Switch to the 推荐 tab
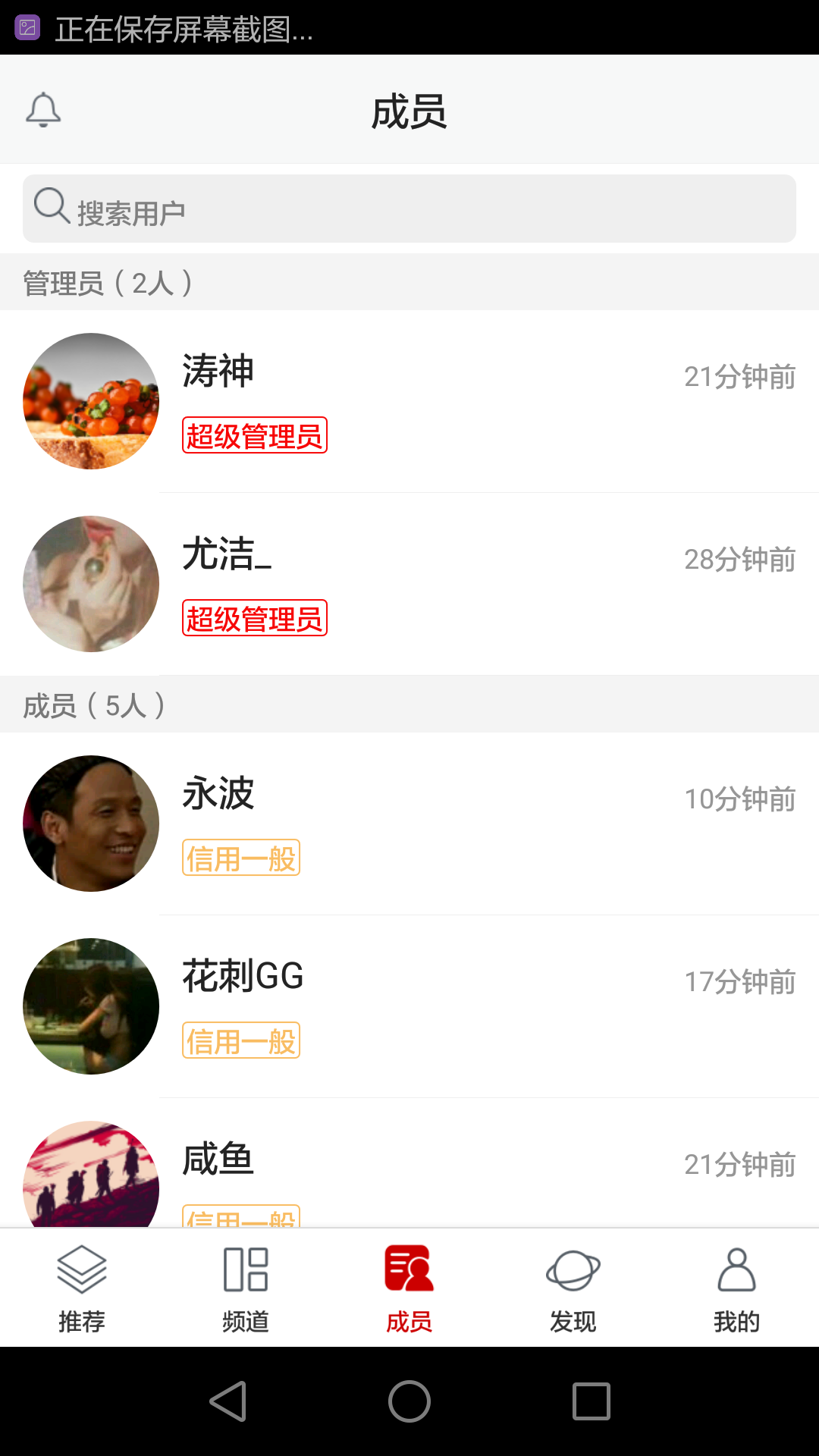 (x=82, y=1288)
